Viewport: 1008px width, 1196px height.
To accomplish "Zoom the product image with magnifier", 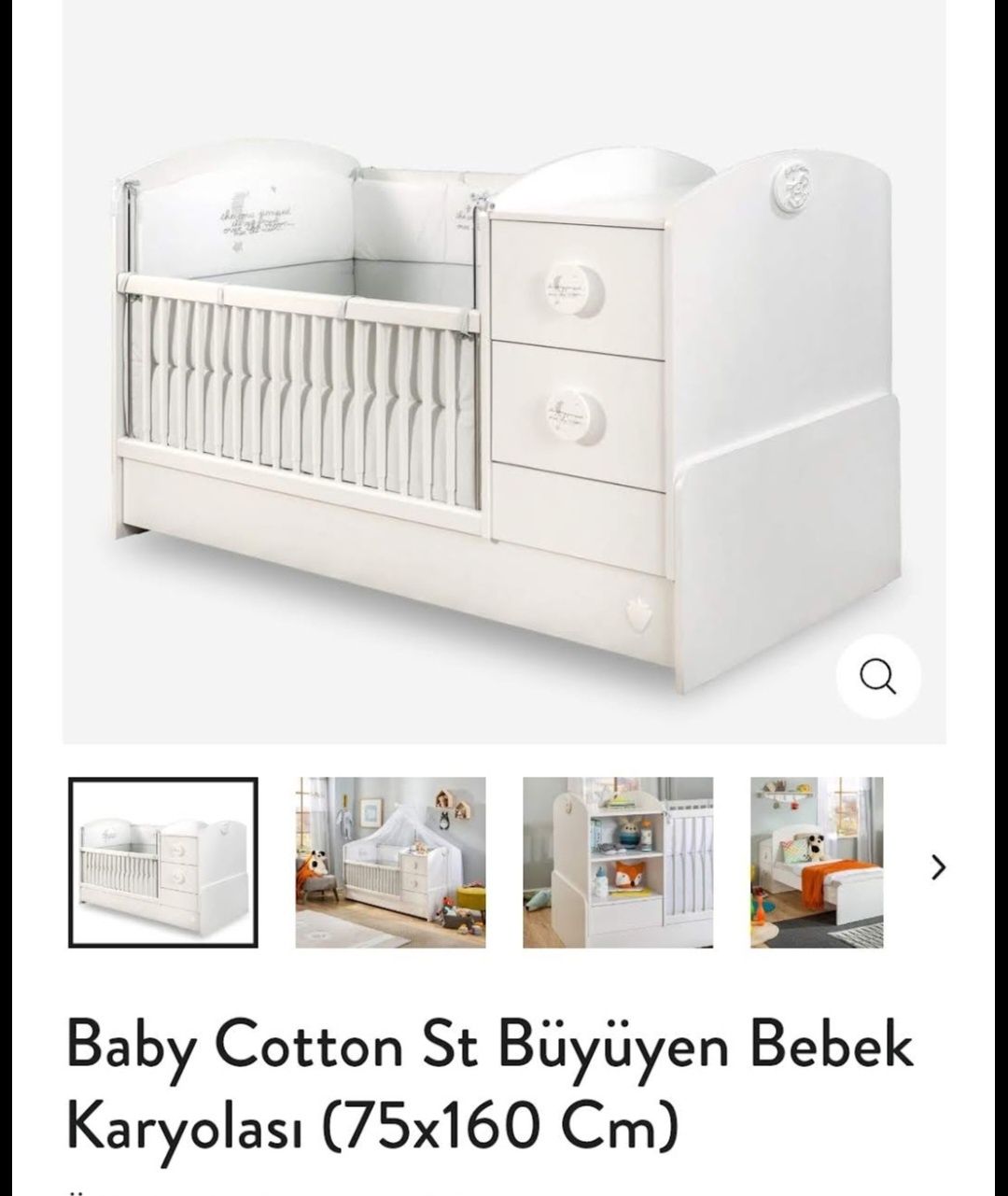I will [877, 676].
